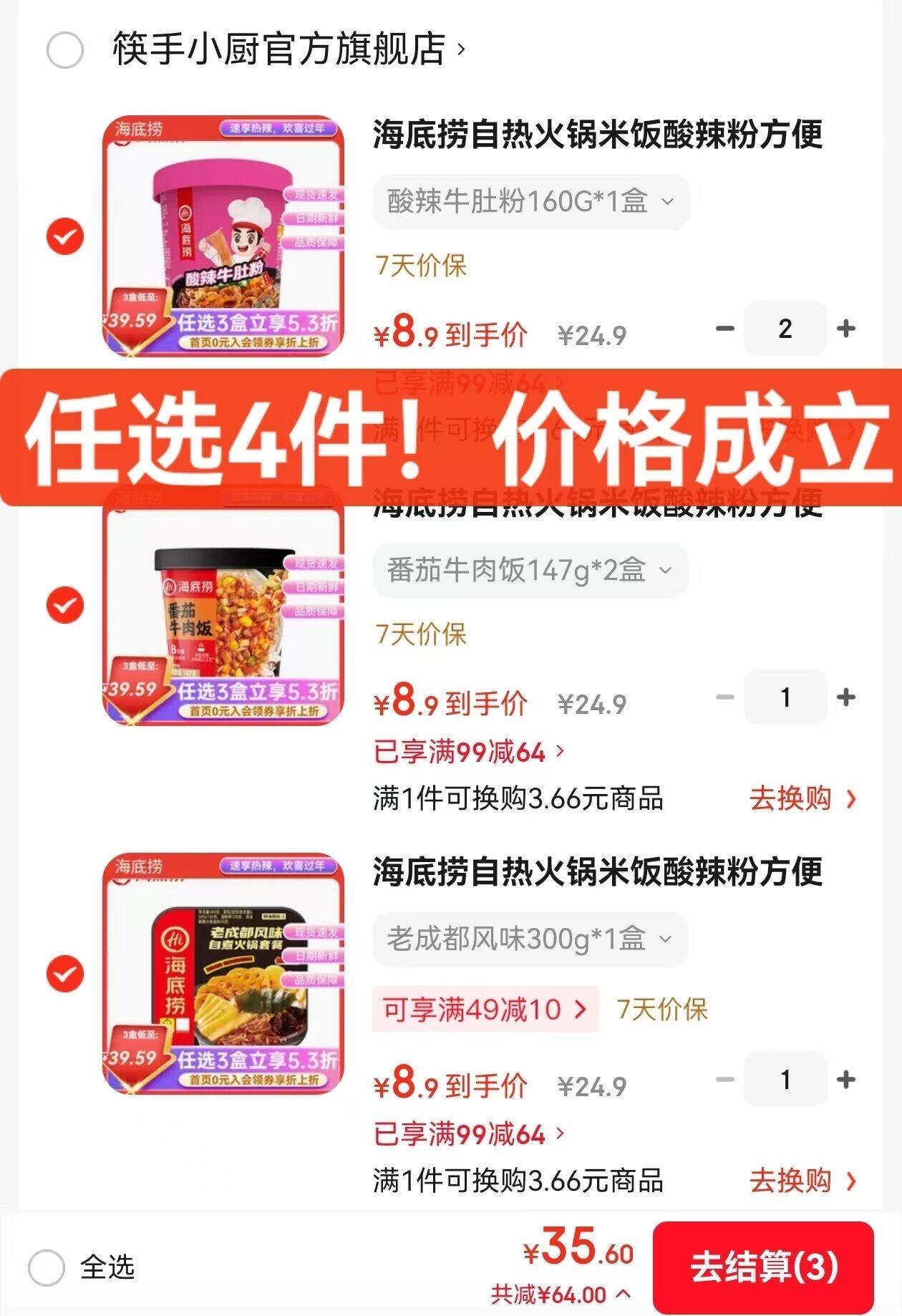
Task: Tap 去换购 under 老成都风味
Action: point(802,1180)
